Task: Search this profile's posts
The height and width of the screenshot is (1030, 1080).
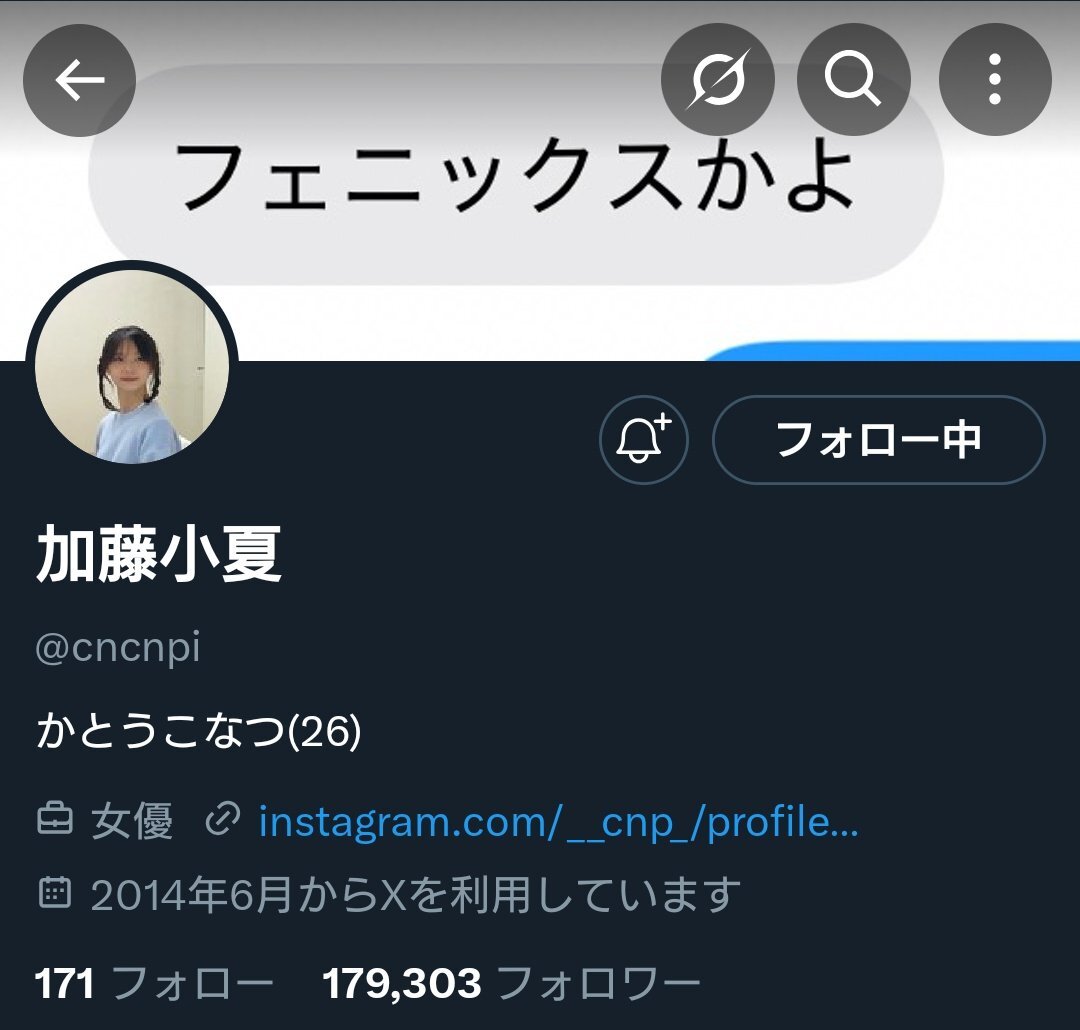Action: [853, 81]
